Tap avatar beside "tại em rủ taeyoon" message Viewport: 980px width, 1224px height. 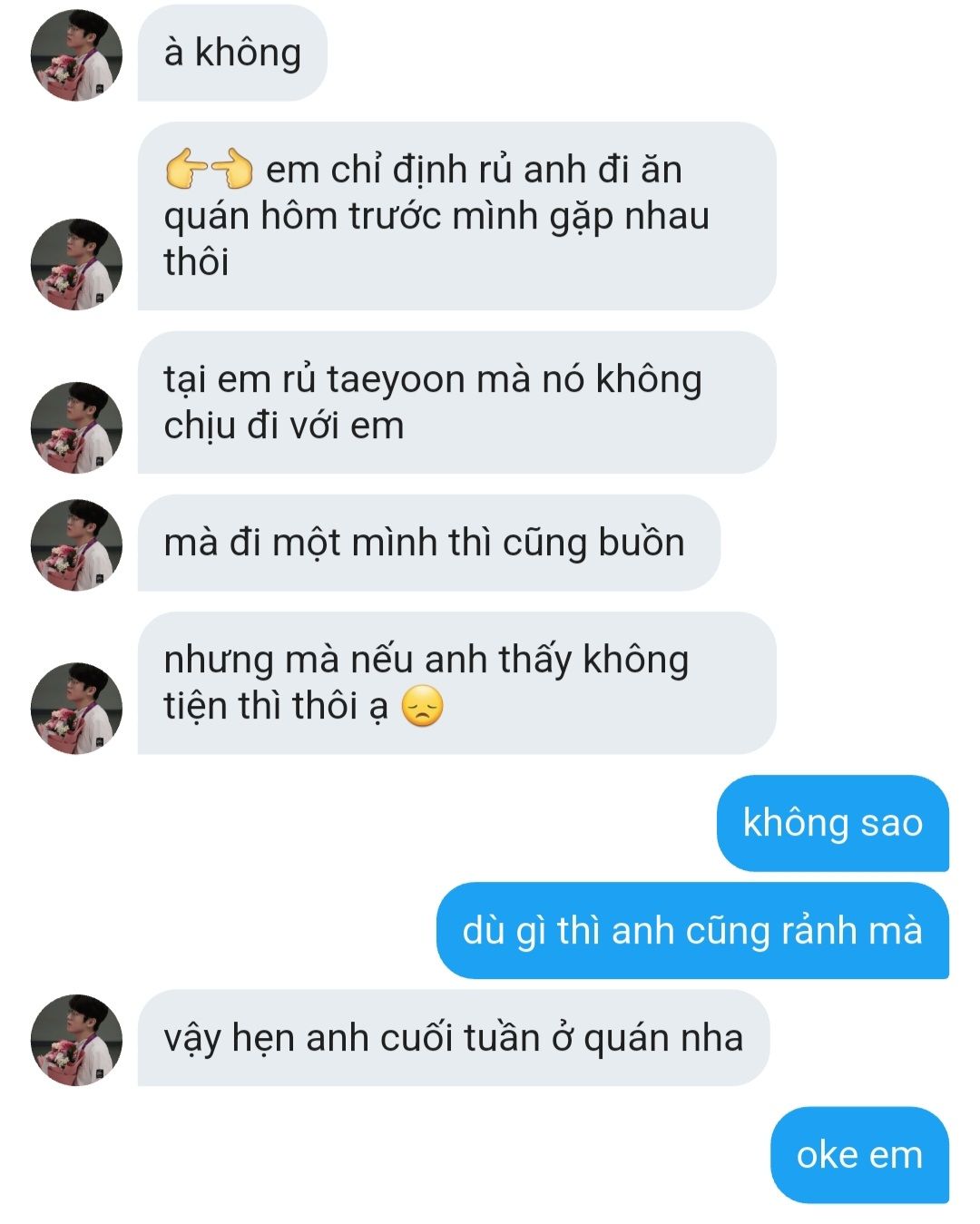click(76, 427)
